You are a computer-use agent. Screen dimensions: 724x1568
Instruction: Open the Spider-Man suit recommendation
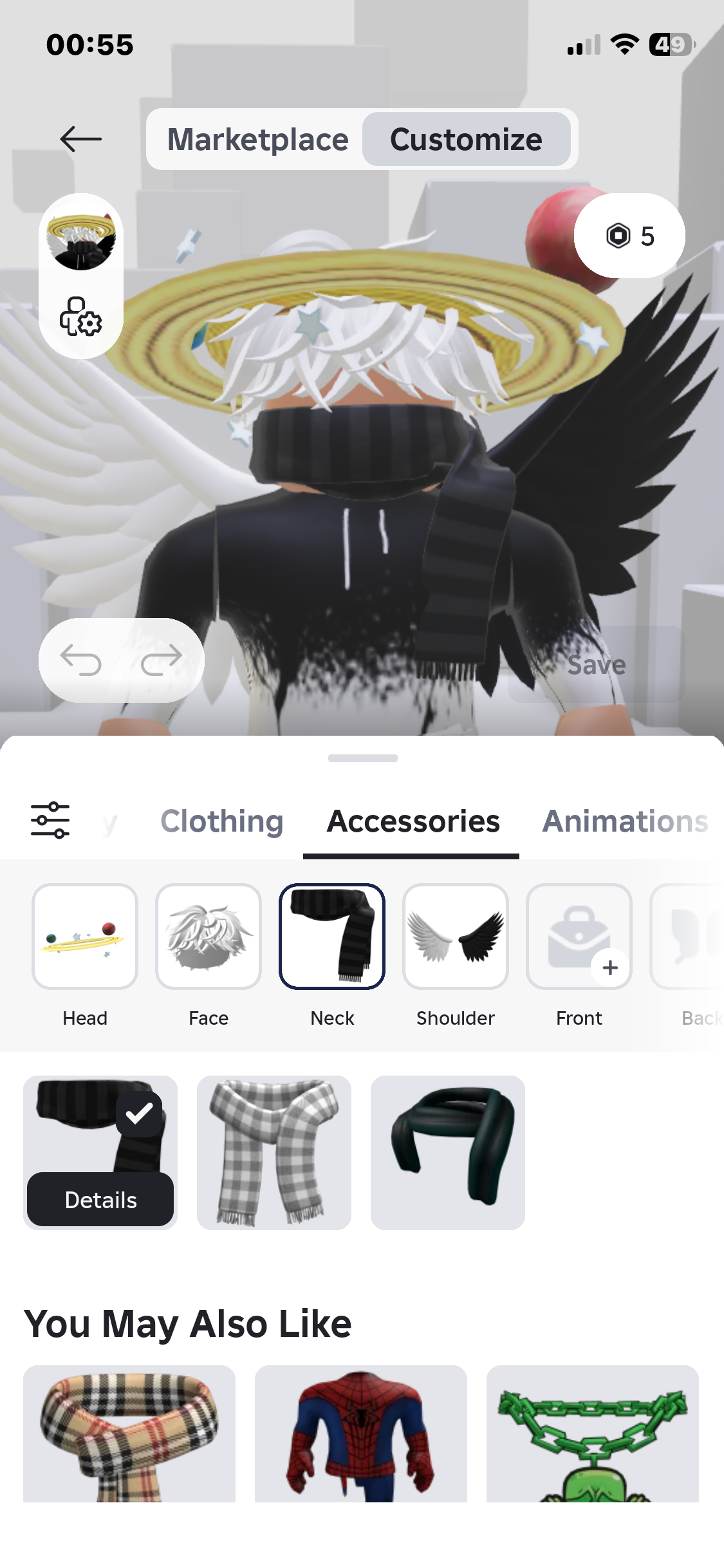pyautogui.click(x=361, y=1434)
